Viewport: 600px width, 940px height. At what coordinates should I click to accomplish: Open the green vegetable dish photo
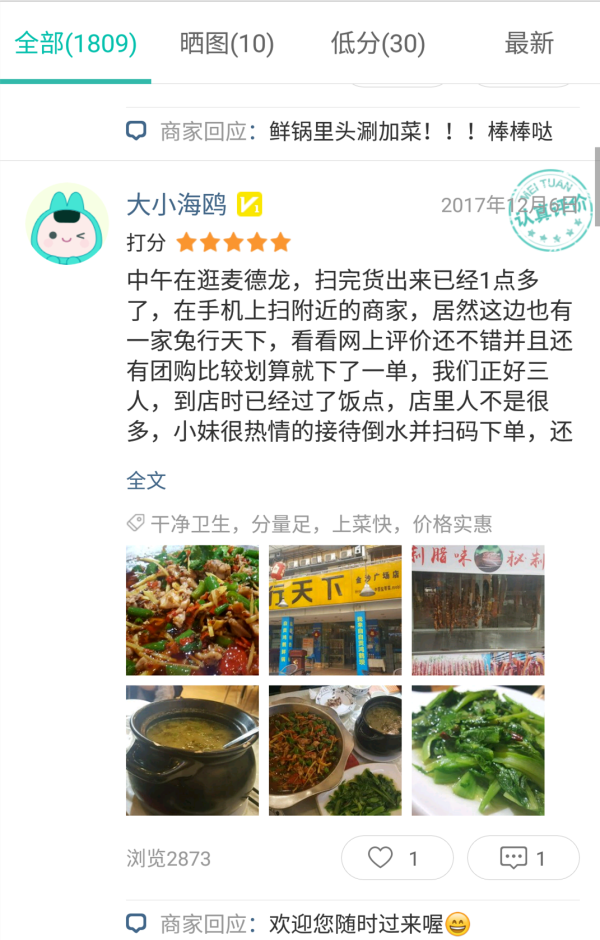coord(478,750)
